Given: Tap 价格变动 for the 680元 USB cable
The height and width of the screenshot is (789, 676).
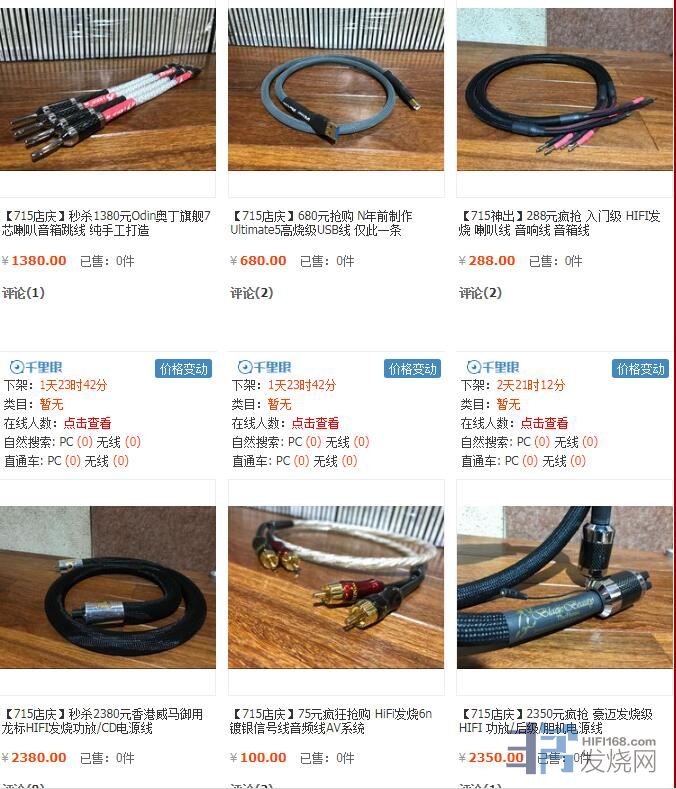Looking at the screenshot, I should pos(413,368).
